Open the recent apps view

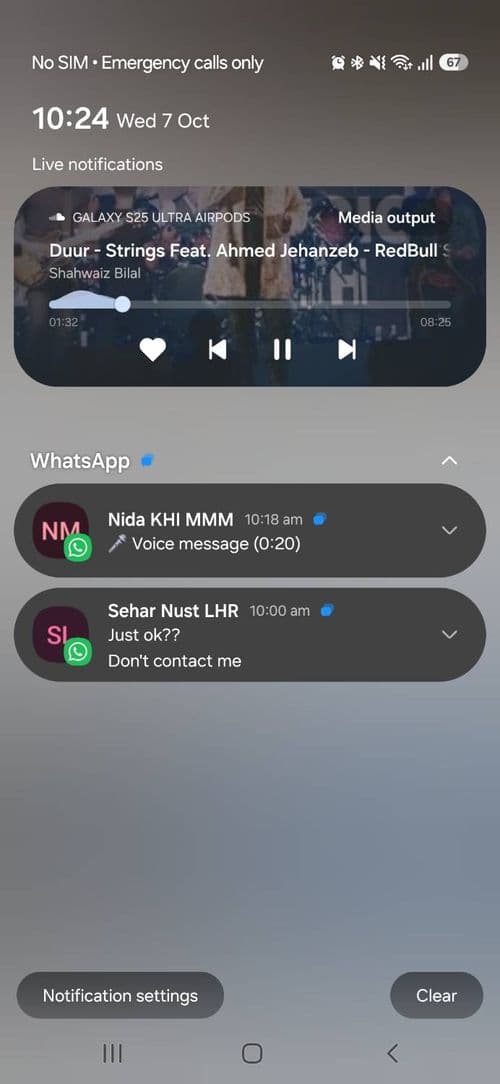click(112, 1053)
